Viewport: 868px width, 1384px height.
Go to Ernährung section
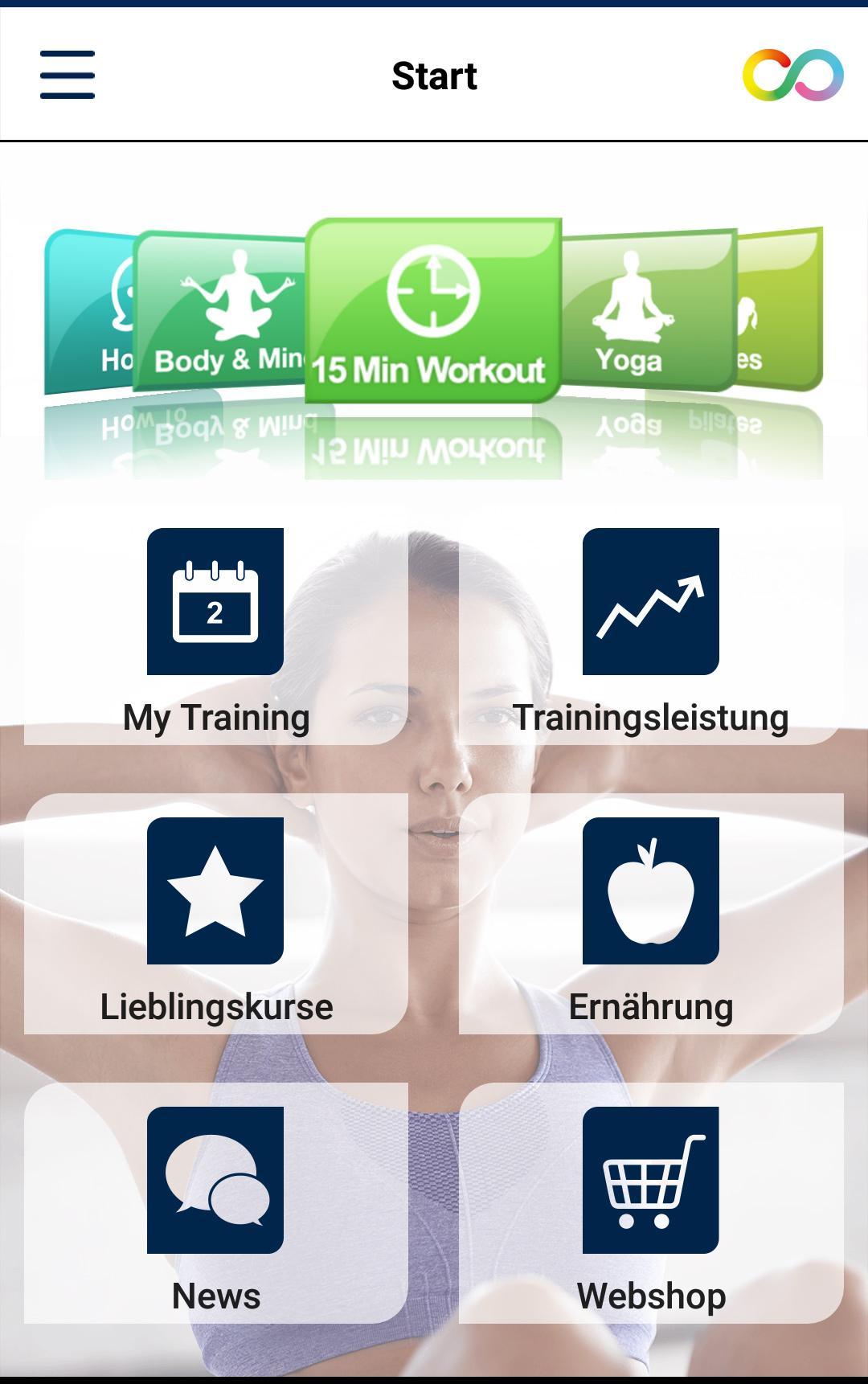click(x=650, y=915)
